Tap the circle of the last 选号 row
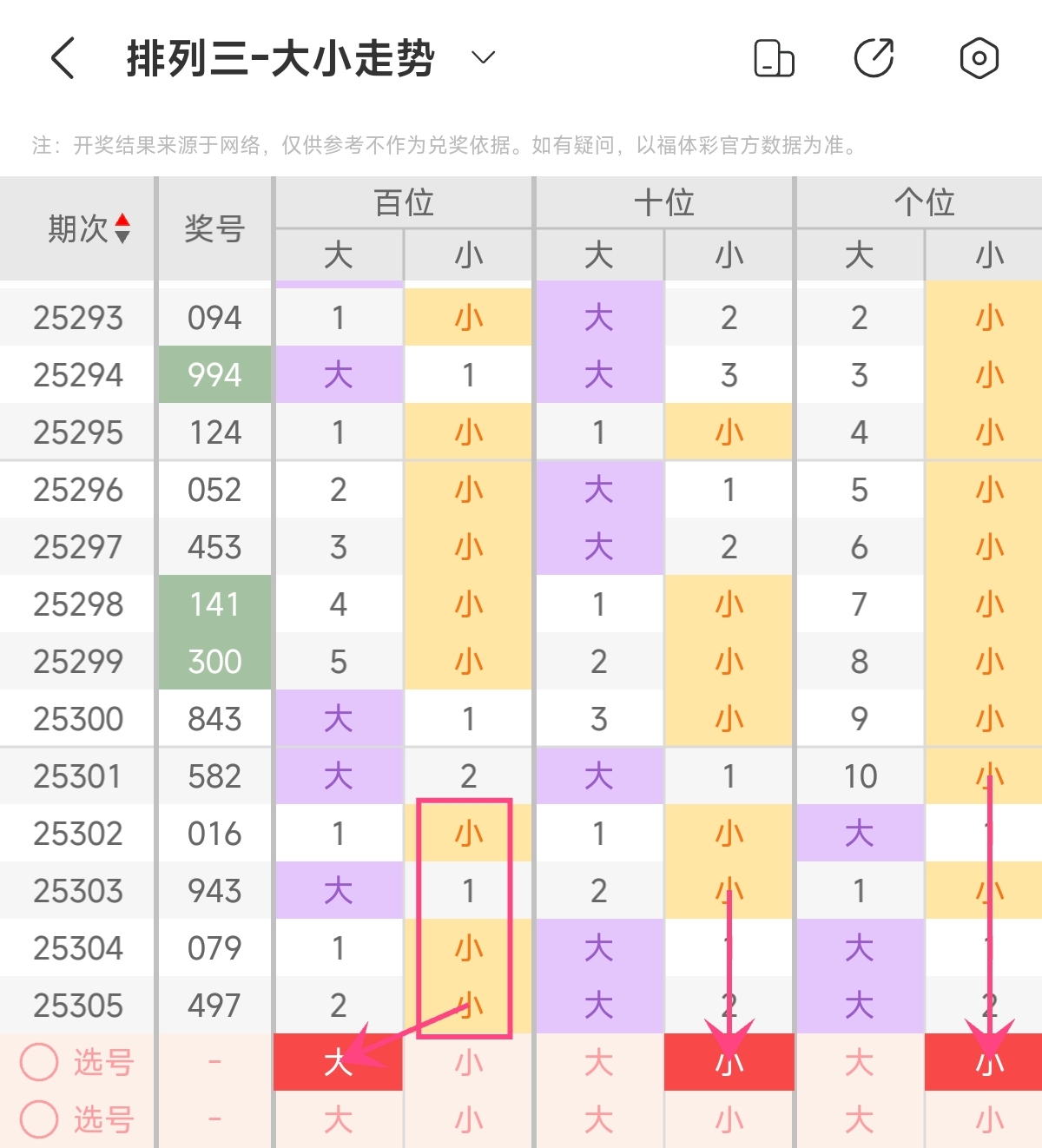 click(x=39, y=1119)
